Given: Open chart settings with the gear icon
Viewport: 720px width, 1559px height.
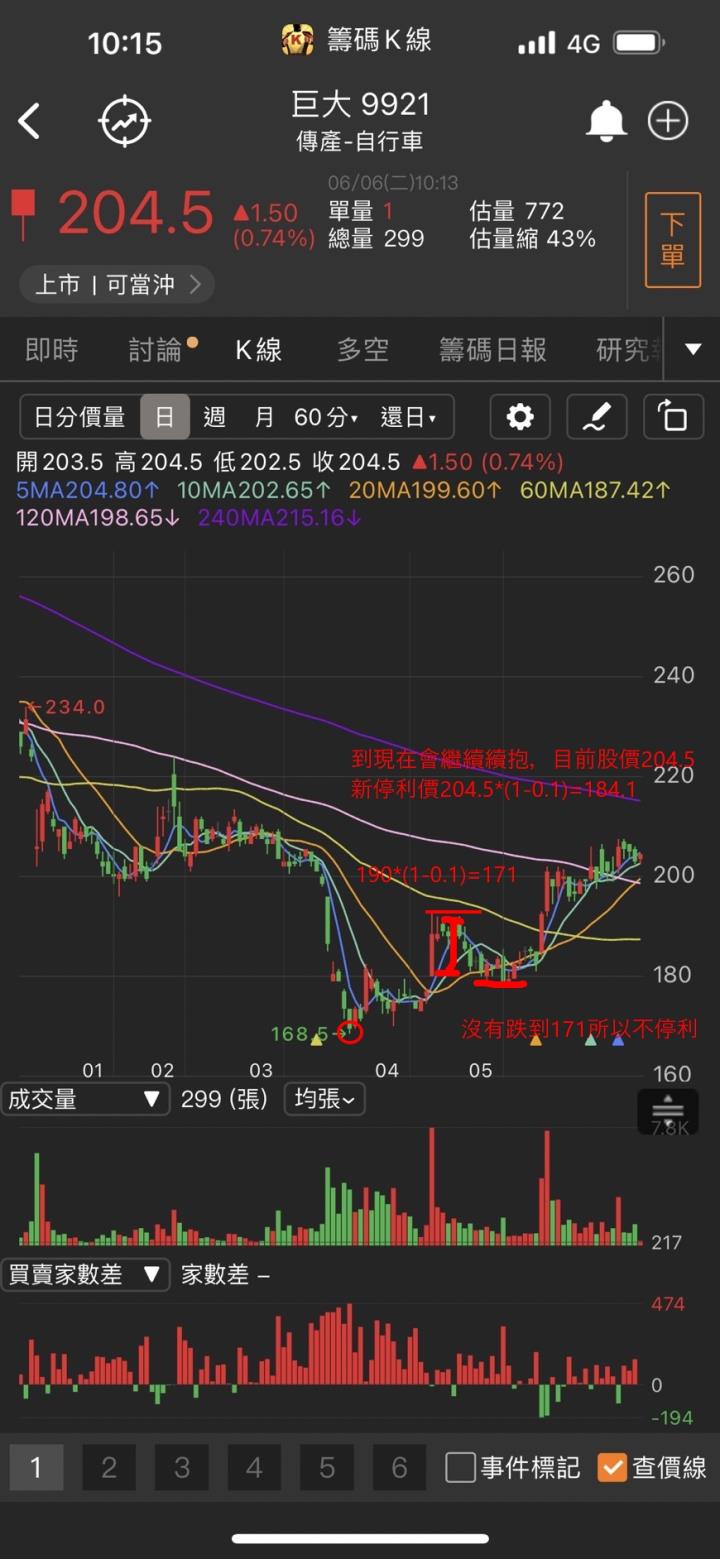Looking at the screenshot, I should (520, 417).
